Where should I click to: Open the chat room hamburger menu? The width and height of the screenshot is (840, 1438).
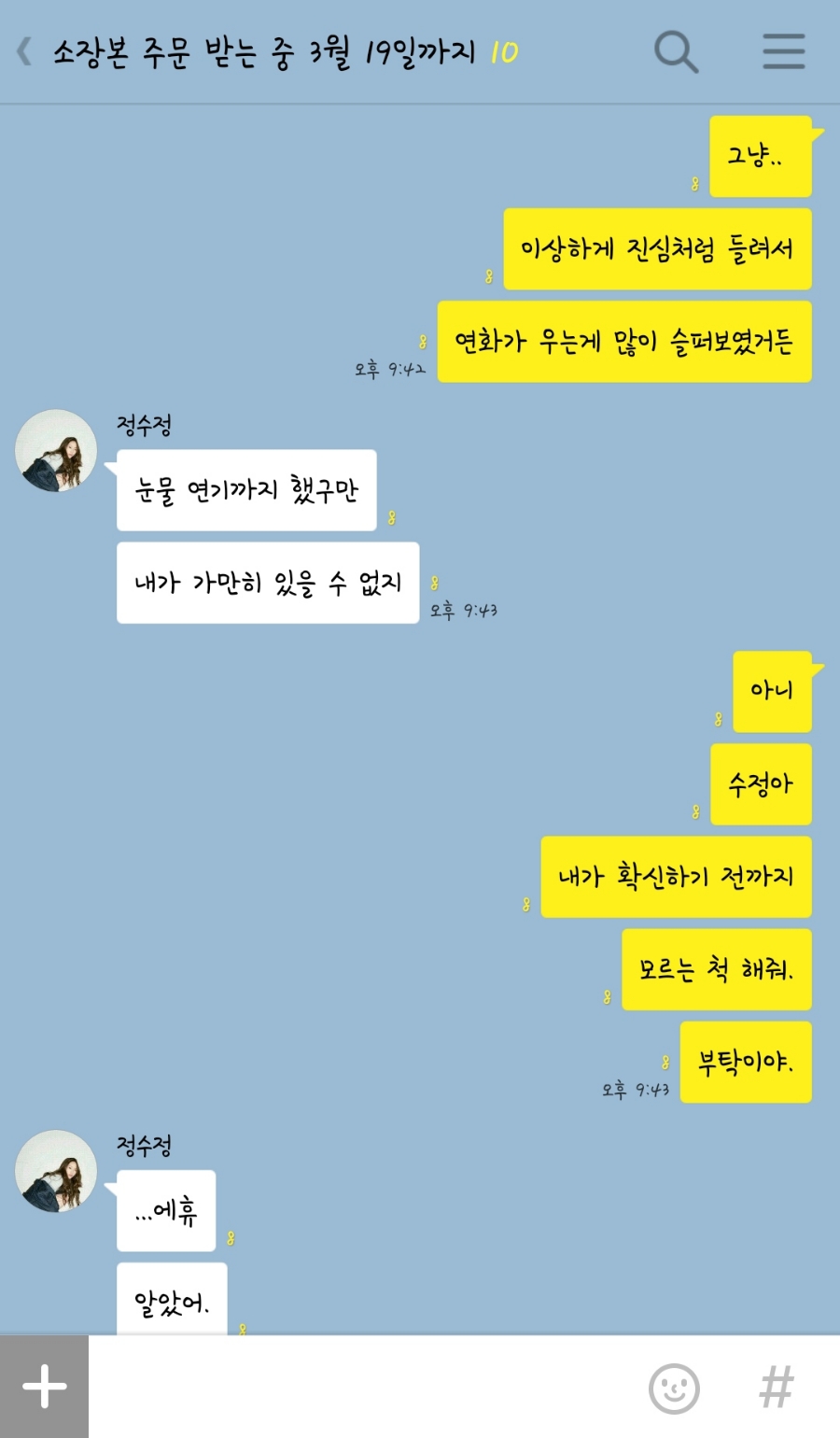[x=783, y=52]
